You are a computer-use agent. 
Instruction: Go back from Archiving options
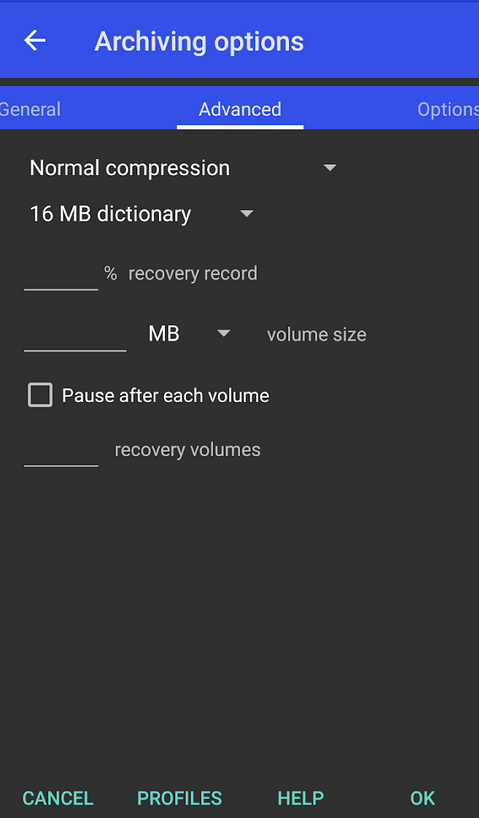[35, 41]
